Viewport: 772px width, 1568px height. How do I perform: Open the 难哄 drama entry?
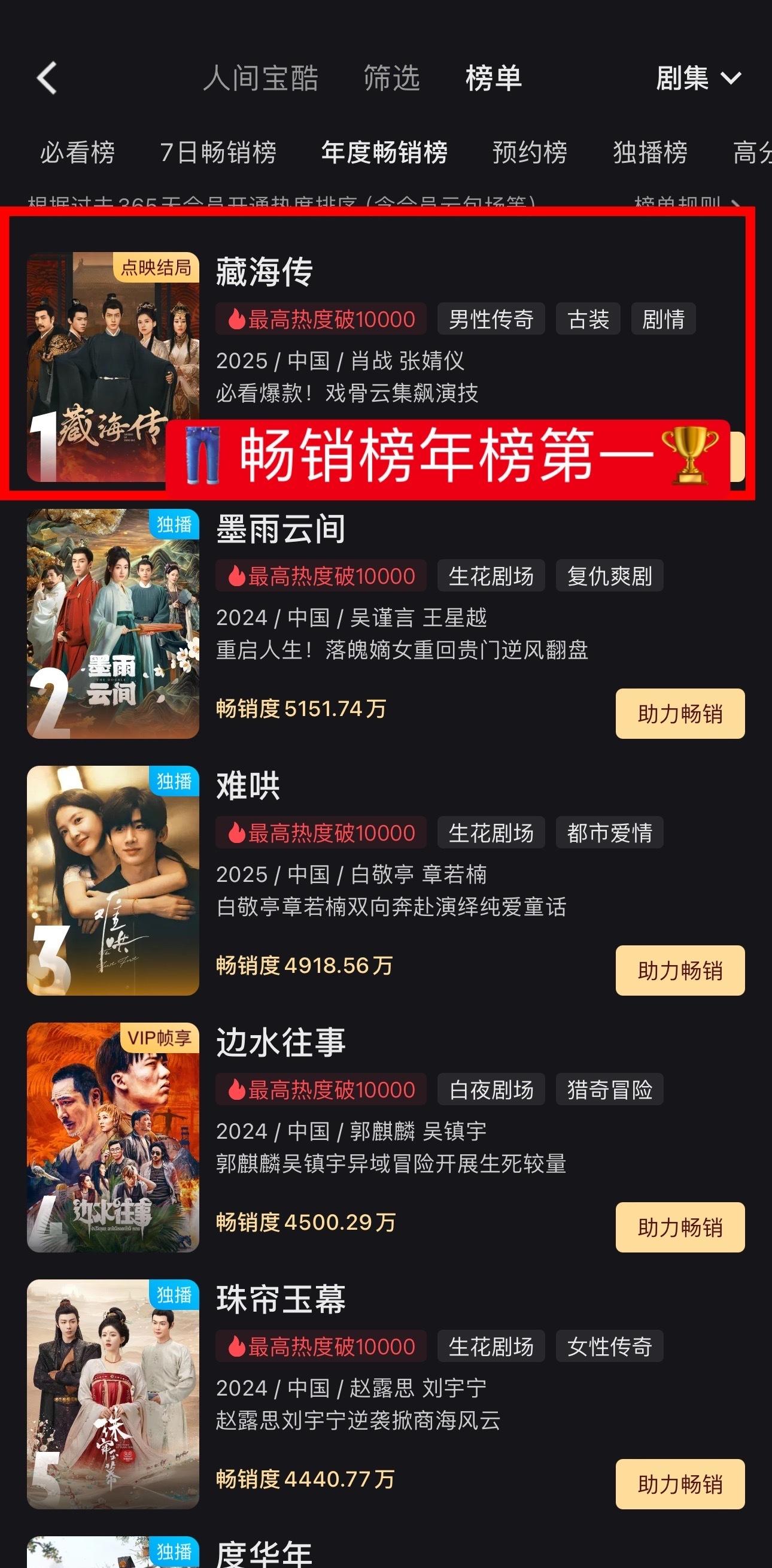248,786
